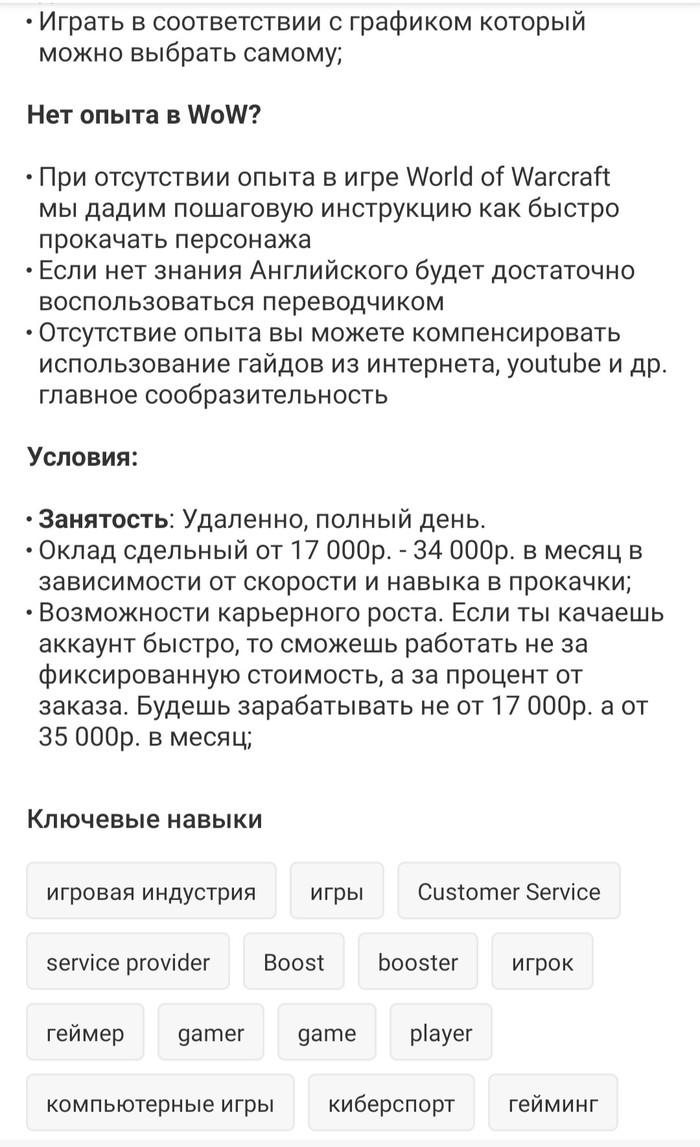The height and width of the screenshot is (1147, 700).
Task: Choose the service provider tag
Action: click(128, 962)
